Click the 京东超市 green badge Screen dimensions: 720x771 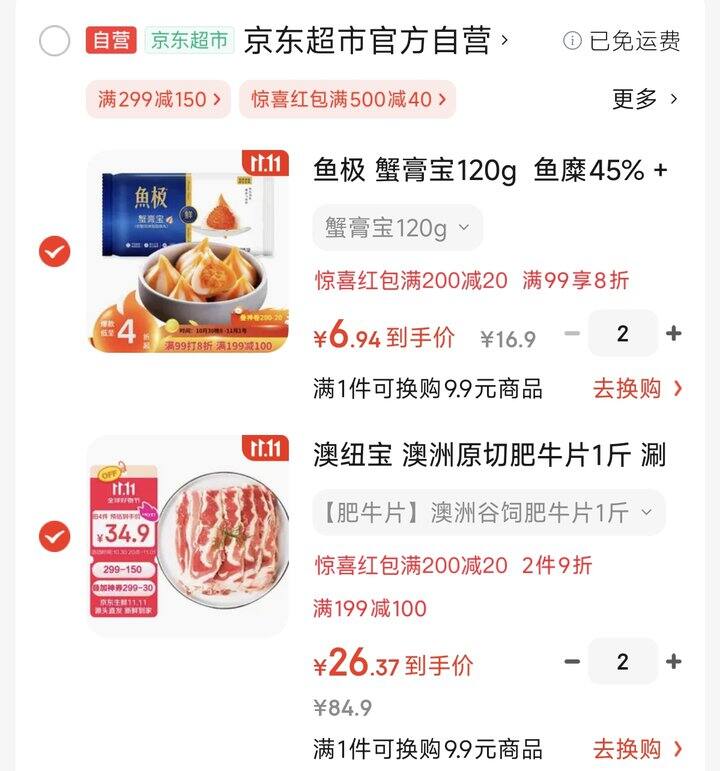[180, 42]
